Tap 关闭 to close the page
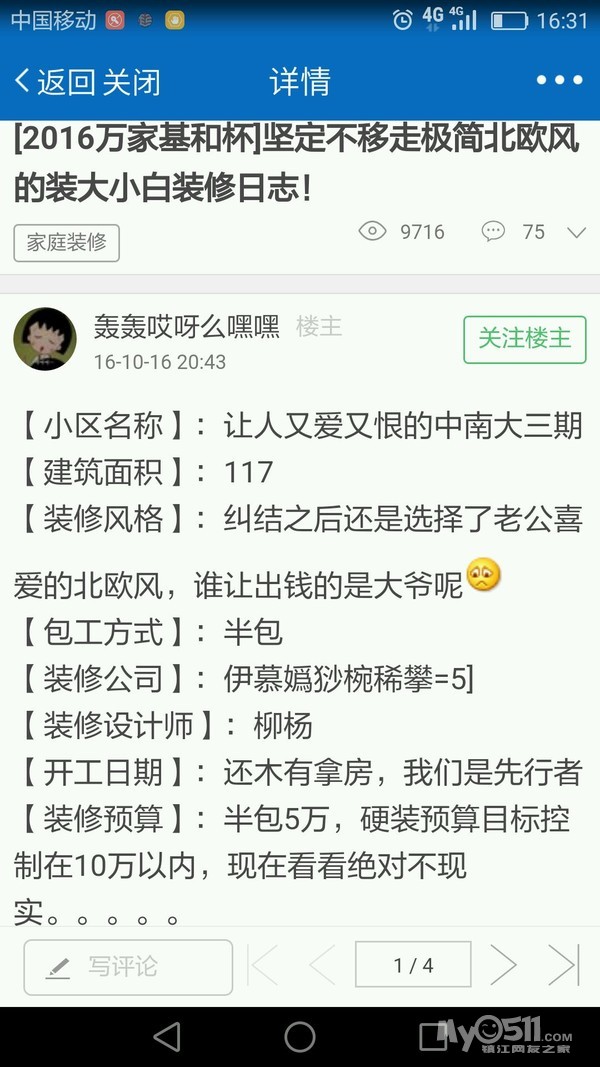This screenshot has width=600, height=1067. (131, 82)
